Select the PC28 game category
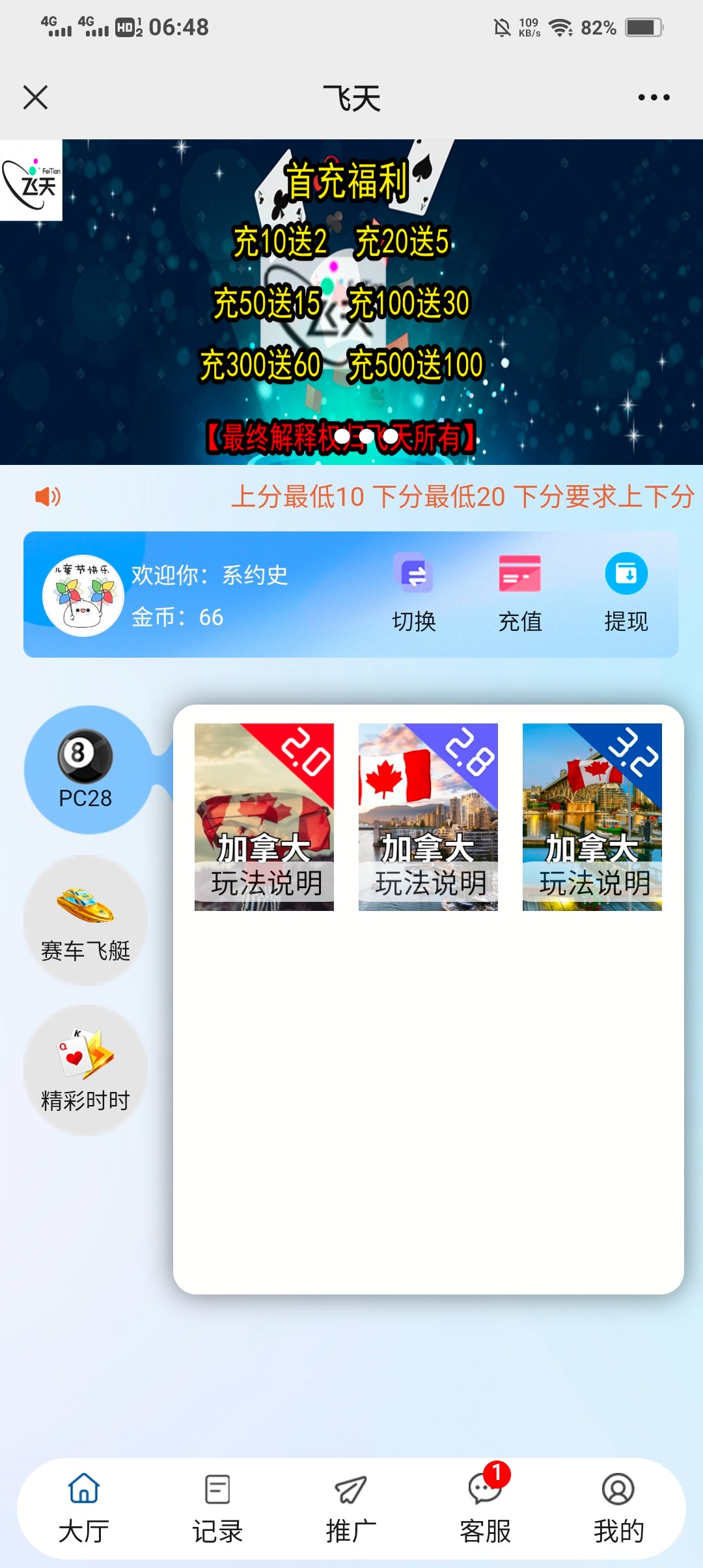 [x=85, y=769]
